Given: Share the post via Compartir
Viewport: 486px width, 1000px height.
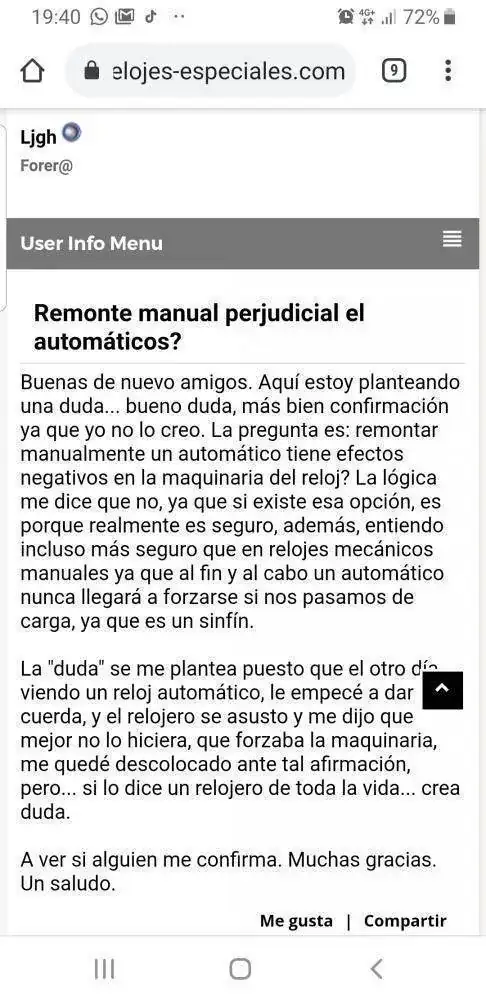Looking at the screenshot, I should tap(405, 921).
